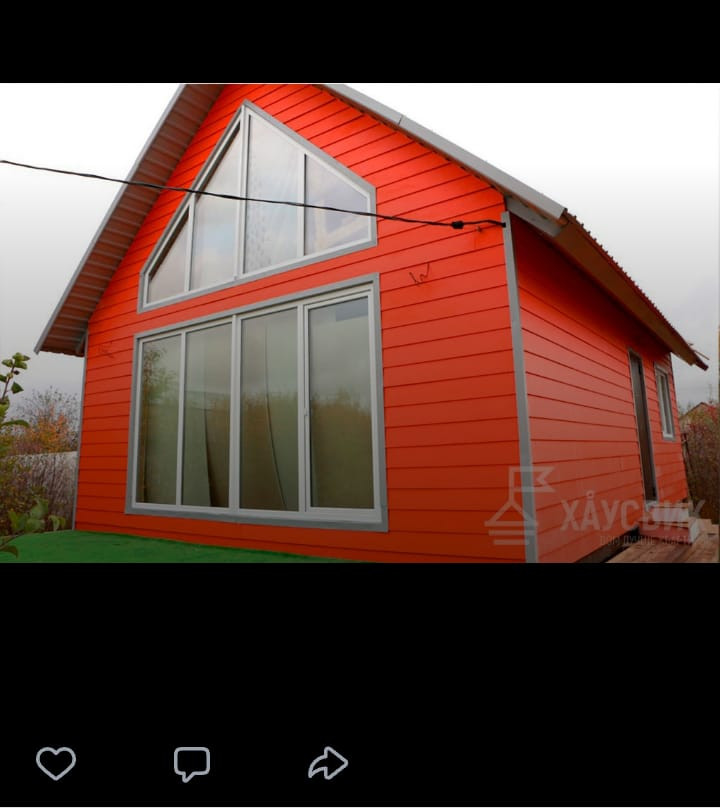Open the comments bubble
720x811 pixels.
coord(191,763)
